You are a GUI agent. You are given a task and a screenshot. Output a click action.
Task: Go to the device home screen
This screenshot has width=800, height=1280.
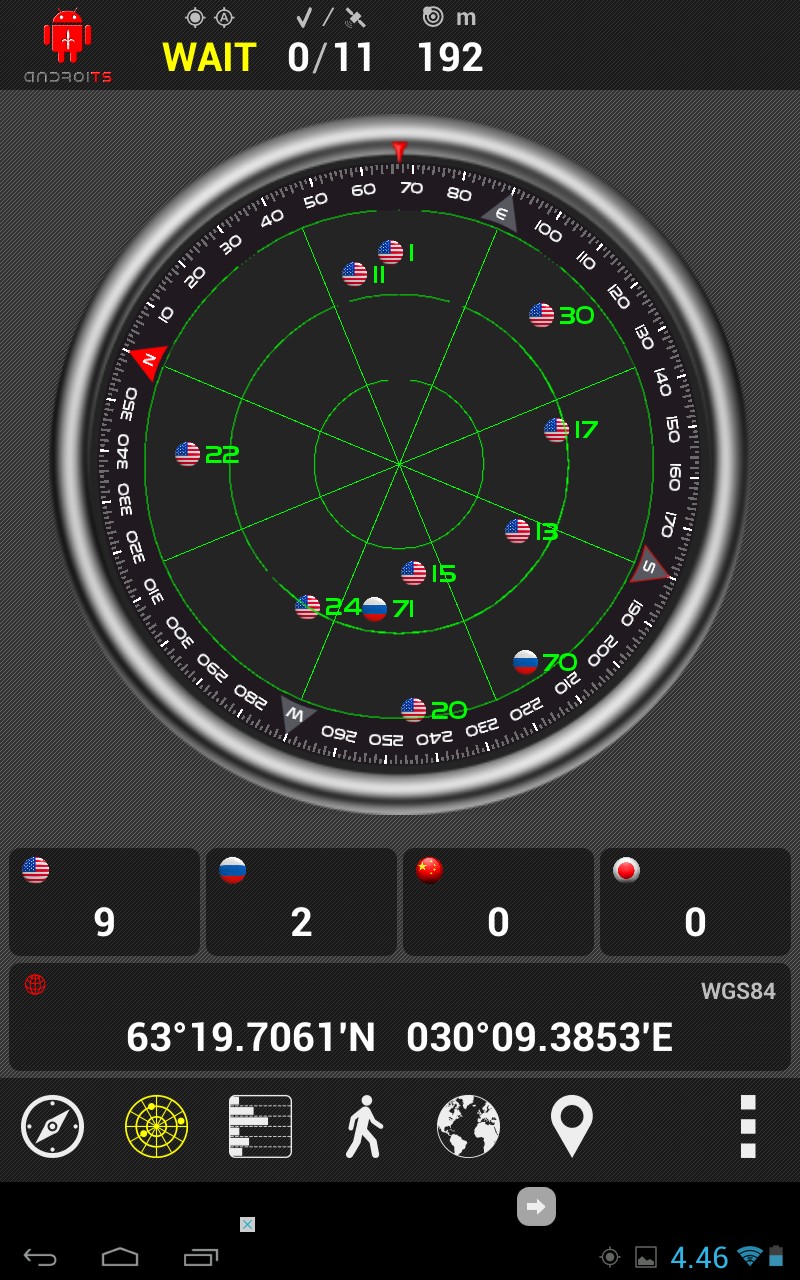[x=120, y=1256]
